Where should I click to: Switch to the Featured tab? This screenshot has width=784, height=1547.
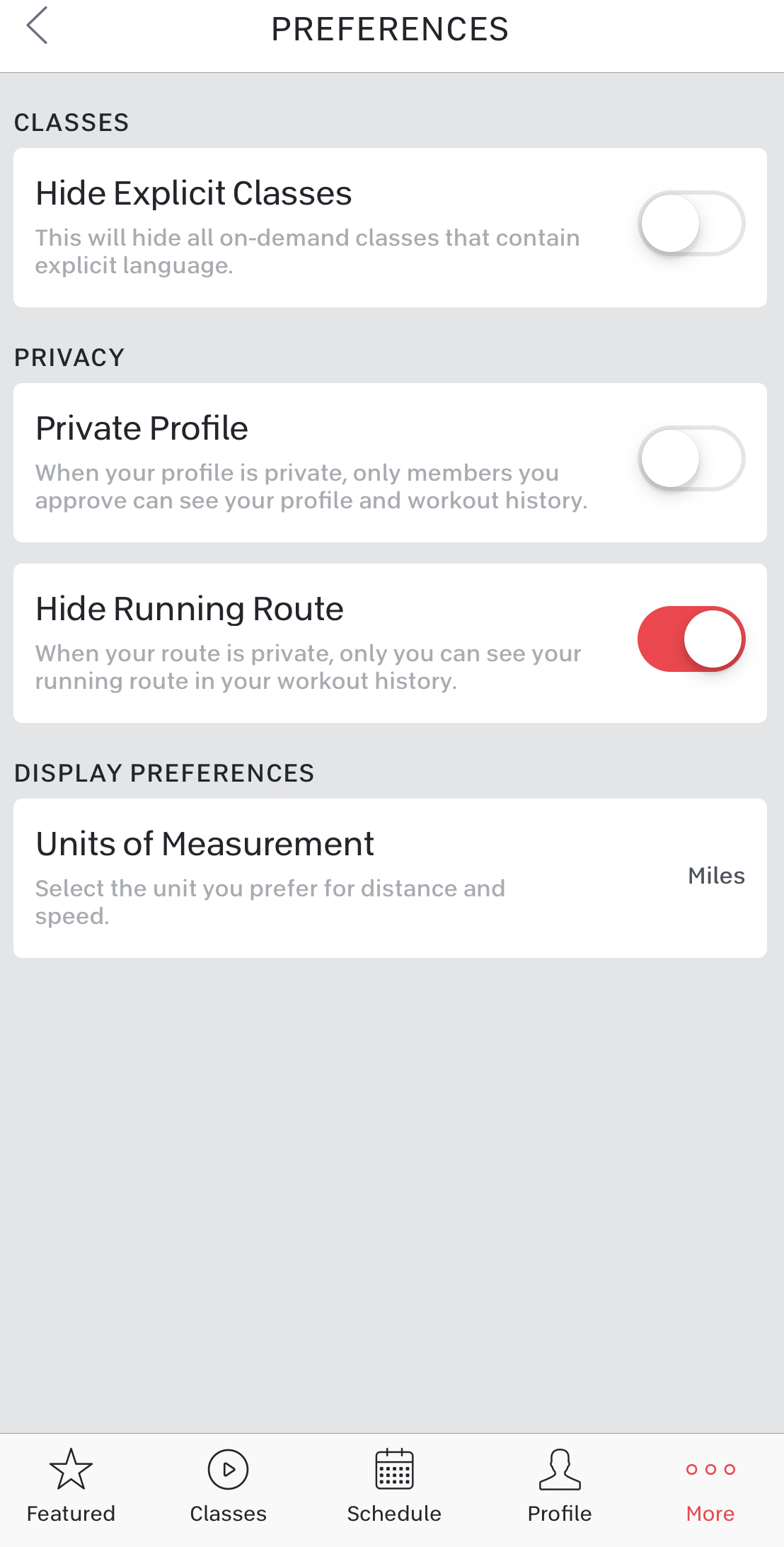71,1485
